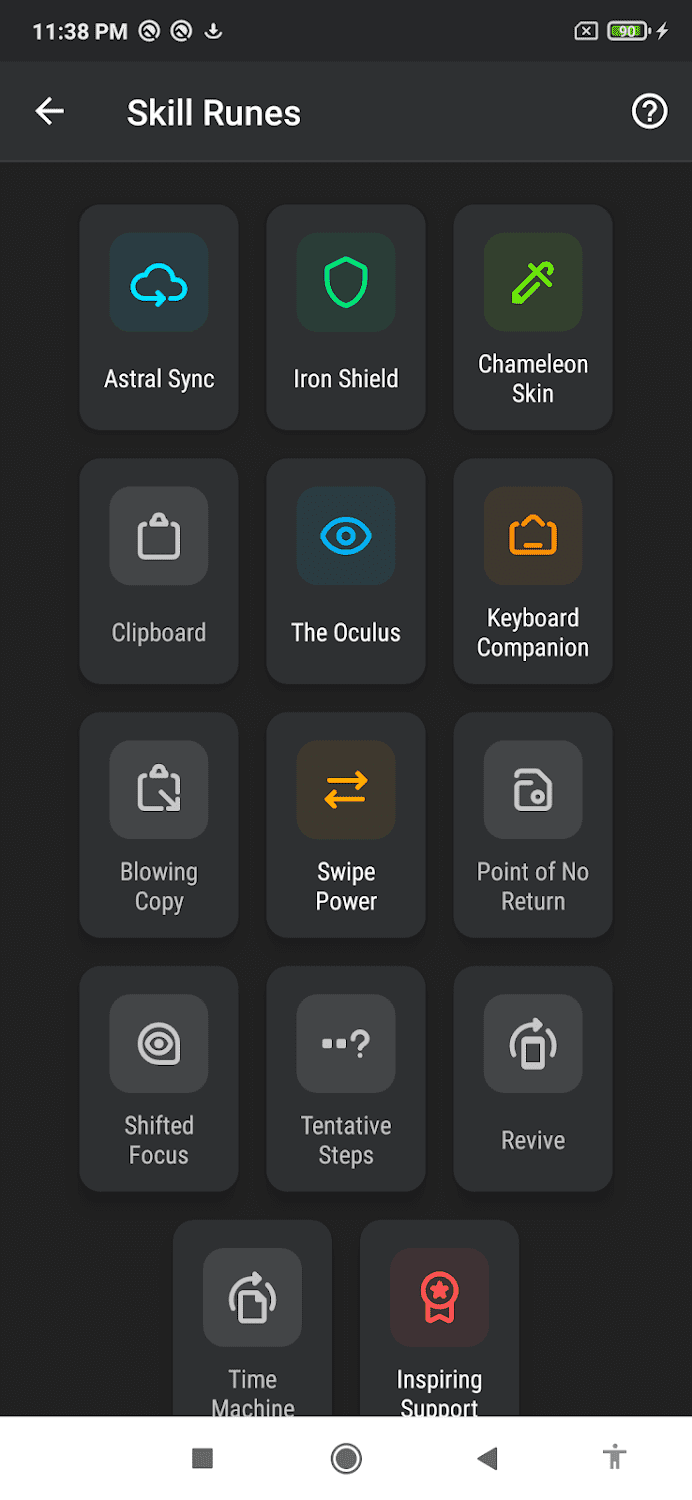Choose the Swipe Power rune
This screenshot has height=1500, width=692.
click(346, 825)
